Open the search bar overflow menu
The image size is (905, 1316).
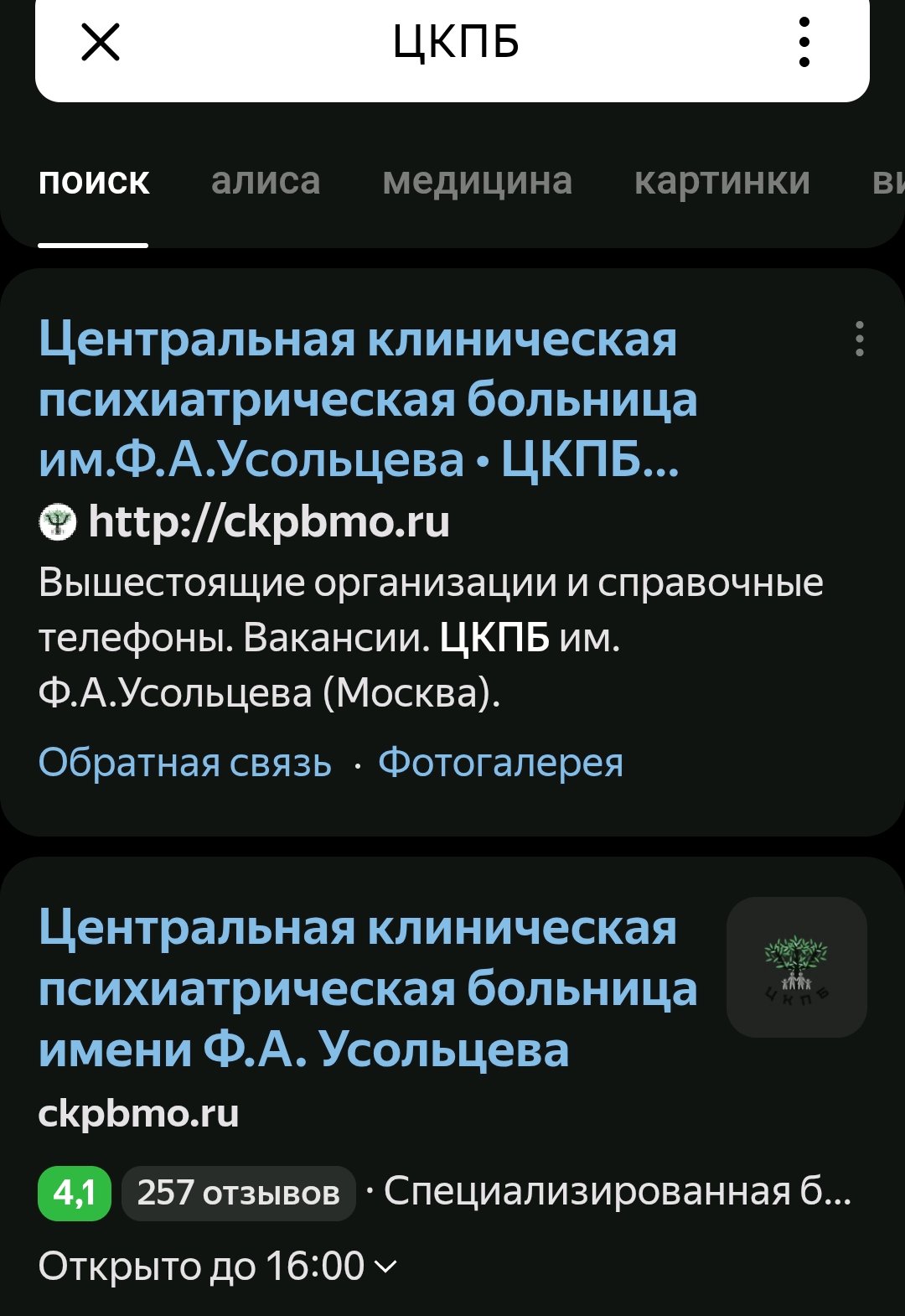coord(804,42)
